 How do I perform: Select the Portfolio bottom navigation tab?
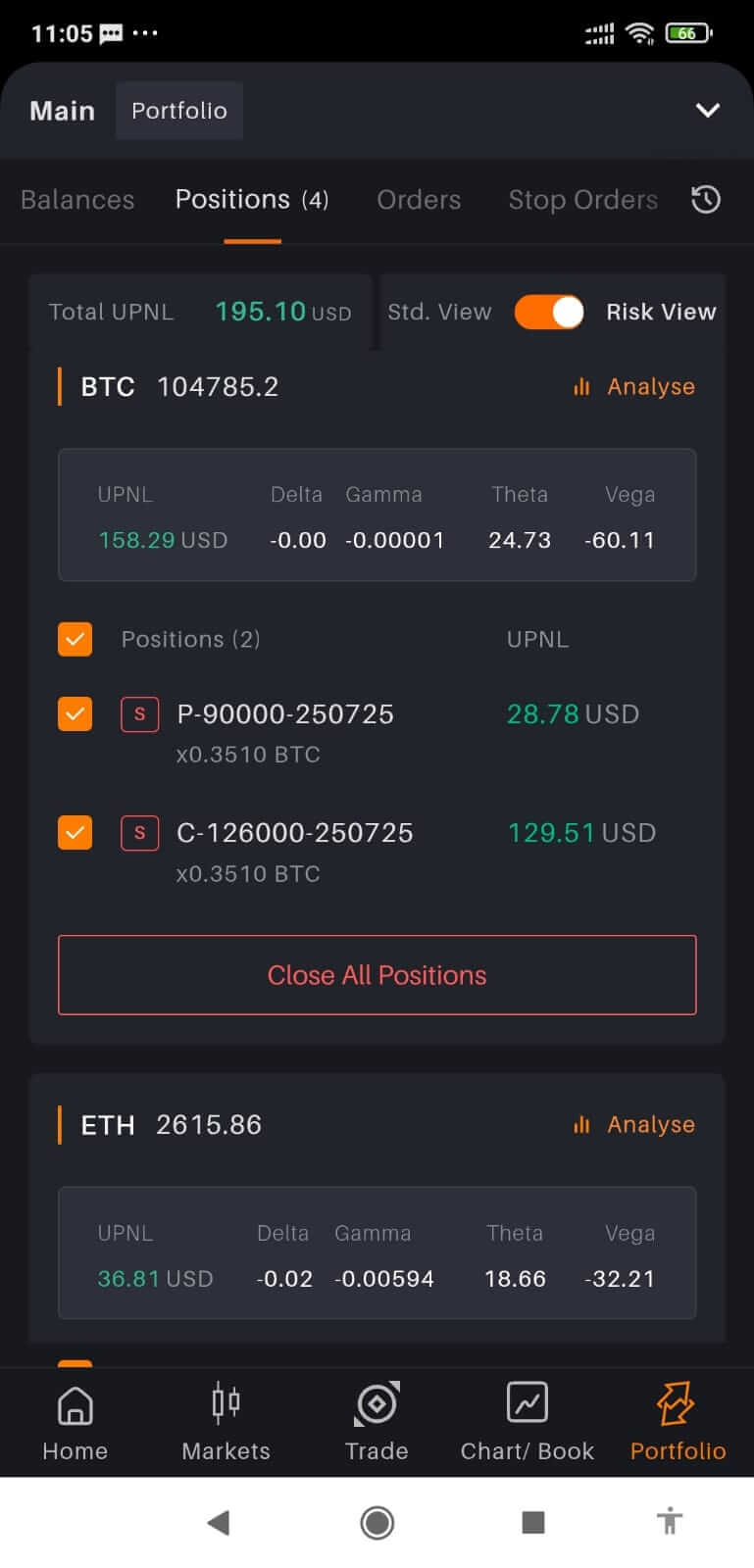pyautogui.click(x=678, y=1421)
